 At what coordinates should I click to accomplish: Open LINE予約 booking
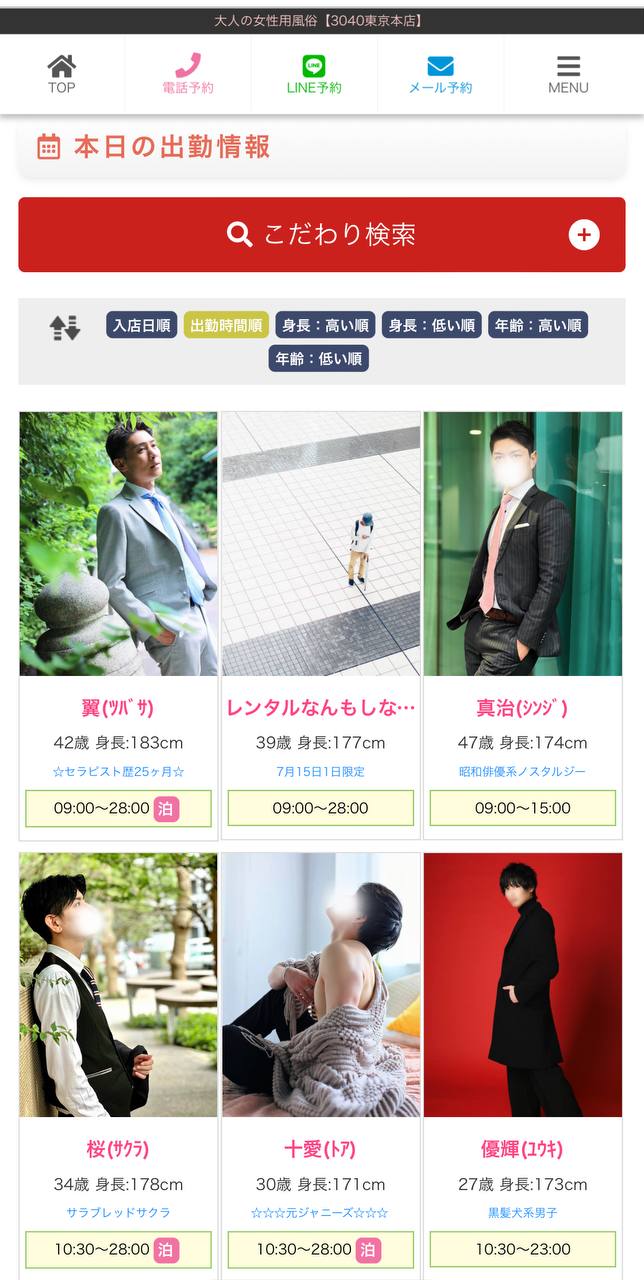(314, 74)
